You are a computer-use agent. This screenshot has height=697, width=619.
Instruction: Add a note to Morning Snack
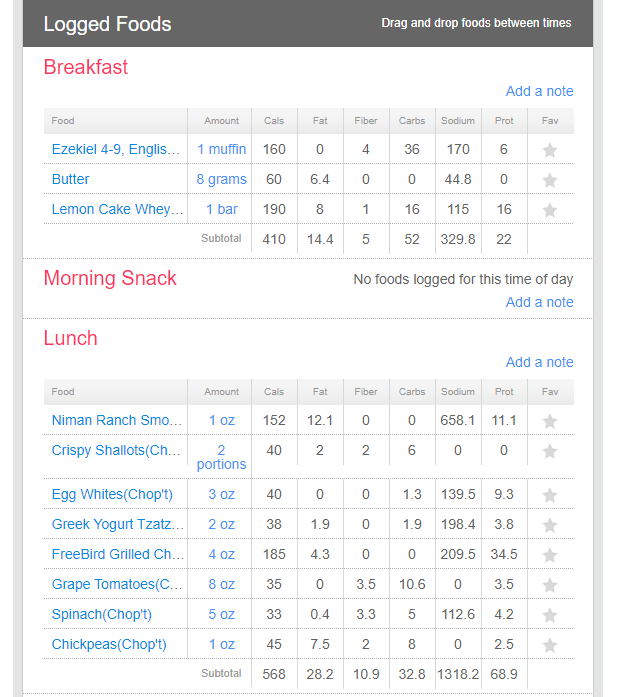pyautogui.click(x=539, y=302)
